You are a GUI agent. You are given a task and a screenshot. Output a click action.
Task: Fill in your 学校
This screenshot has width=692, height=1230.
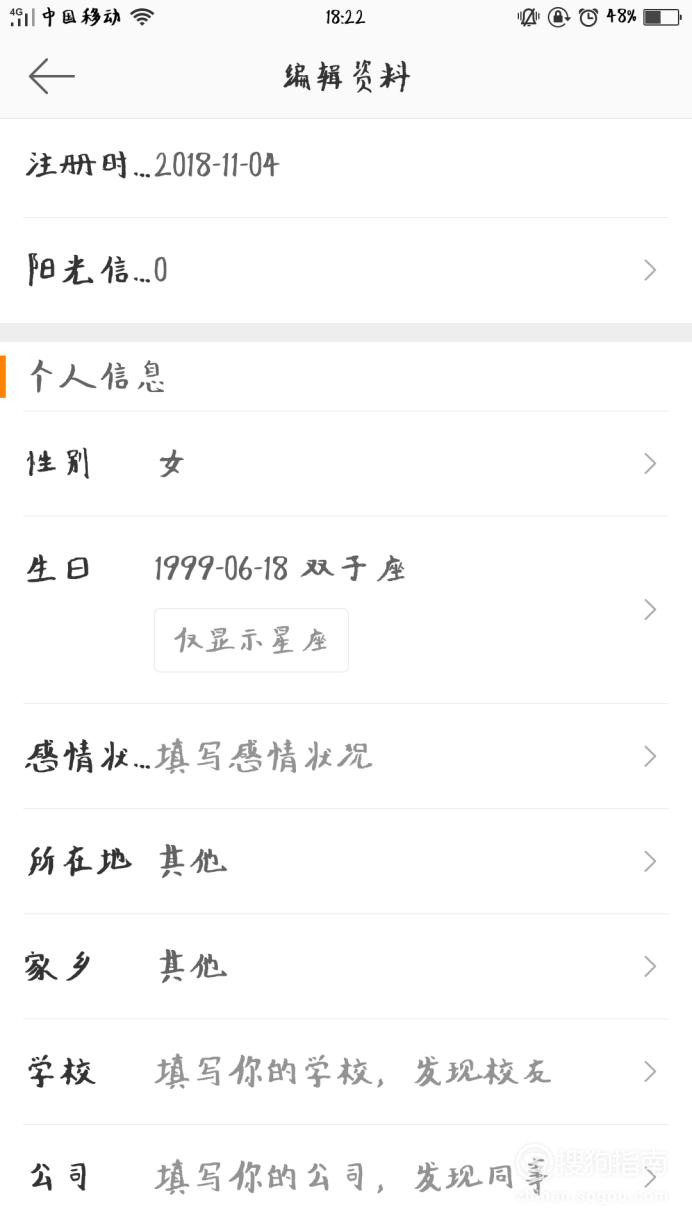click(346, 1072)
